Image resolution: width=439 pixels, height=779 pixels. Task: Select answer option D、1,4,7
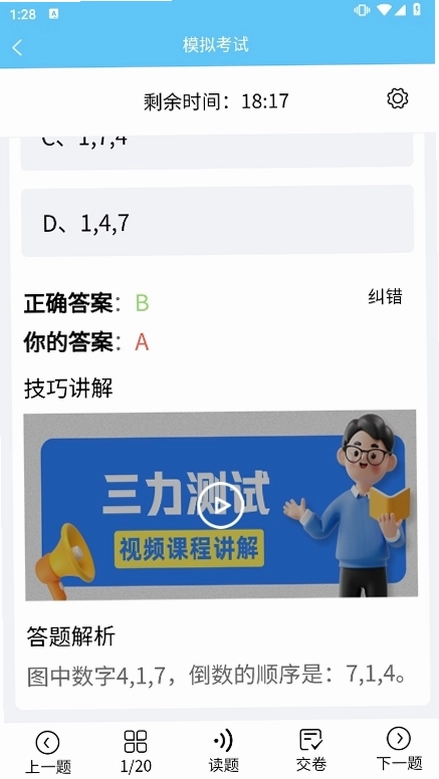point(217,221)
